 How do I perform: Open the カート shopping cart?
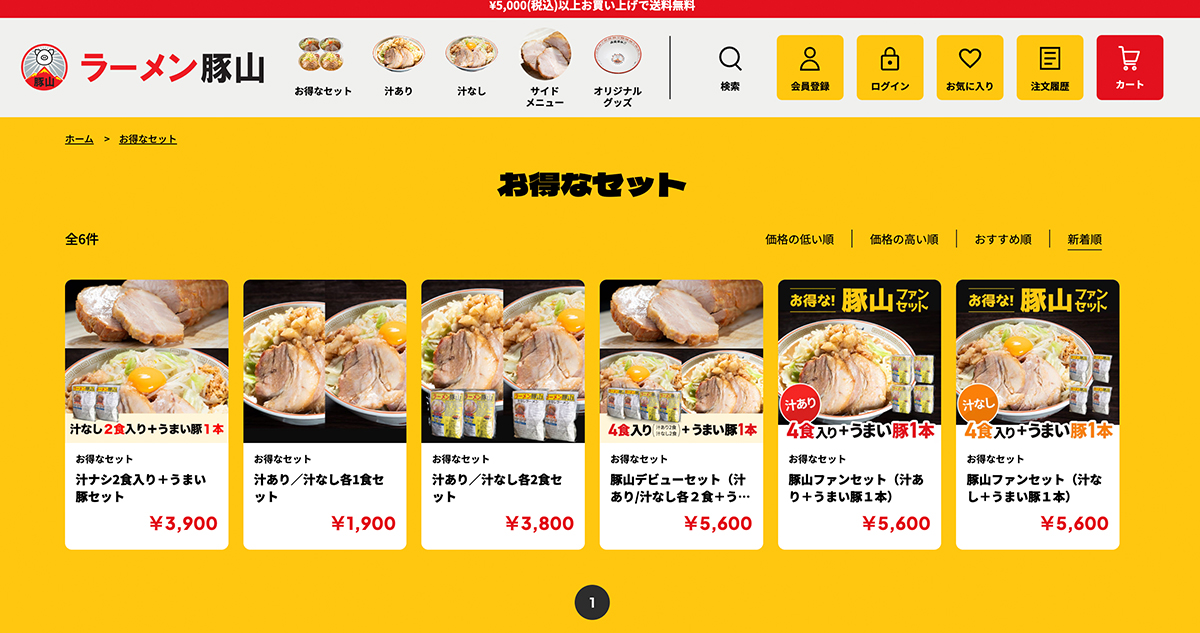pyautogui.click(x=1130, y=67)
